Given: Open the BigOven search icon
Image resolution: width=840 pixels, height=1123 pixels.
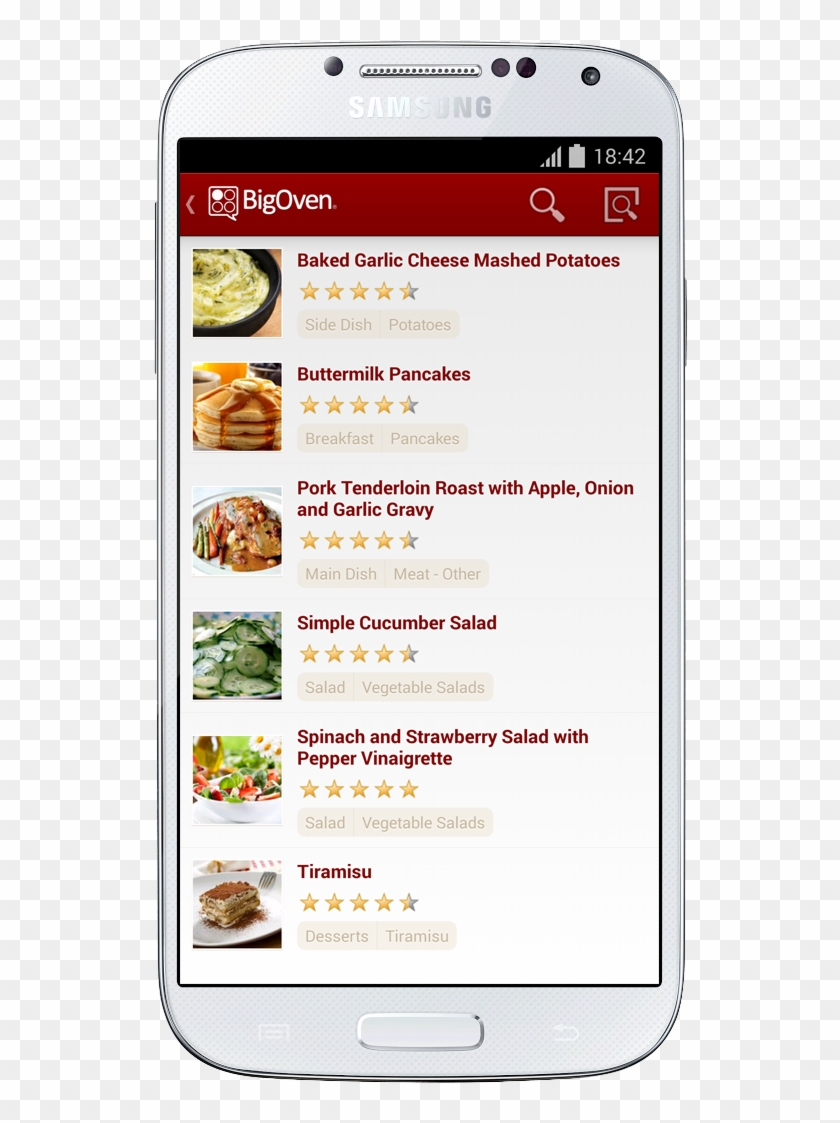Looking at the screenshot, I should (546, 204).
